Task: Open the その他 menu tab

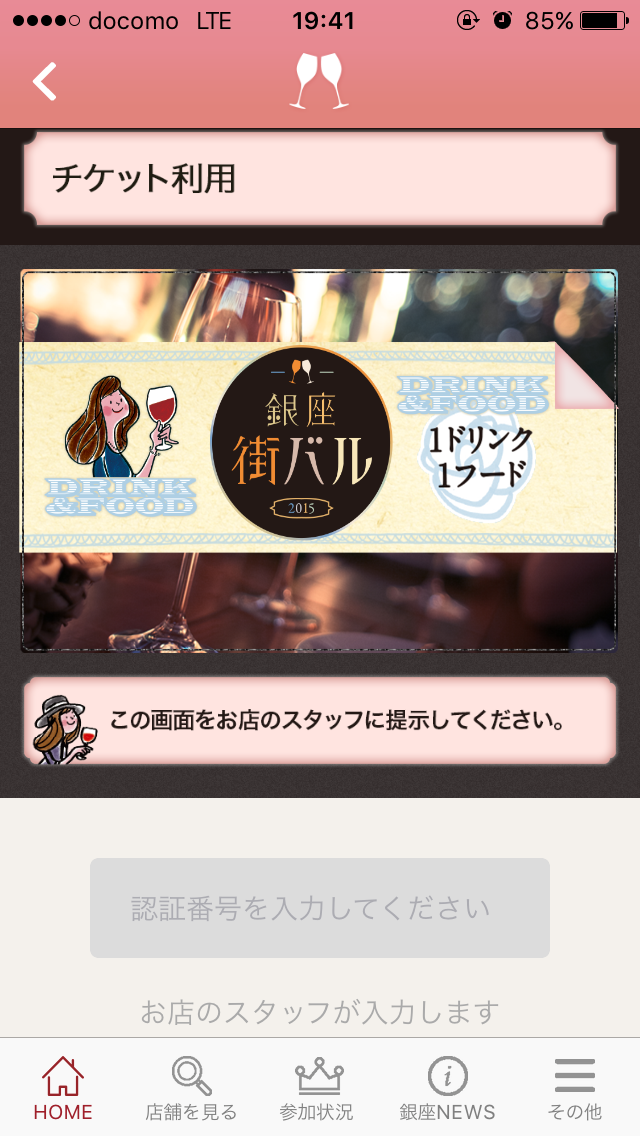Action: pyautogui.click(x=575, y=1088)
